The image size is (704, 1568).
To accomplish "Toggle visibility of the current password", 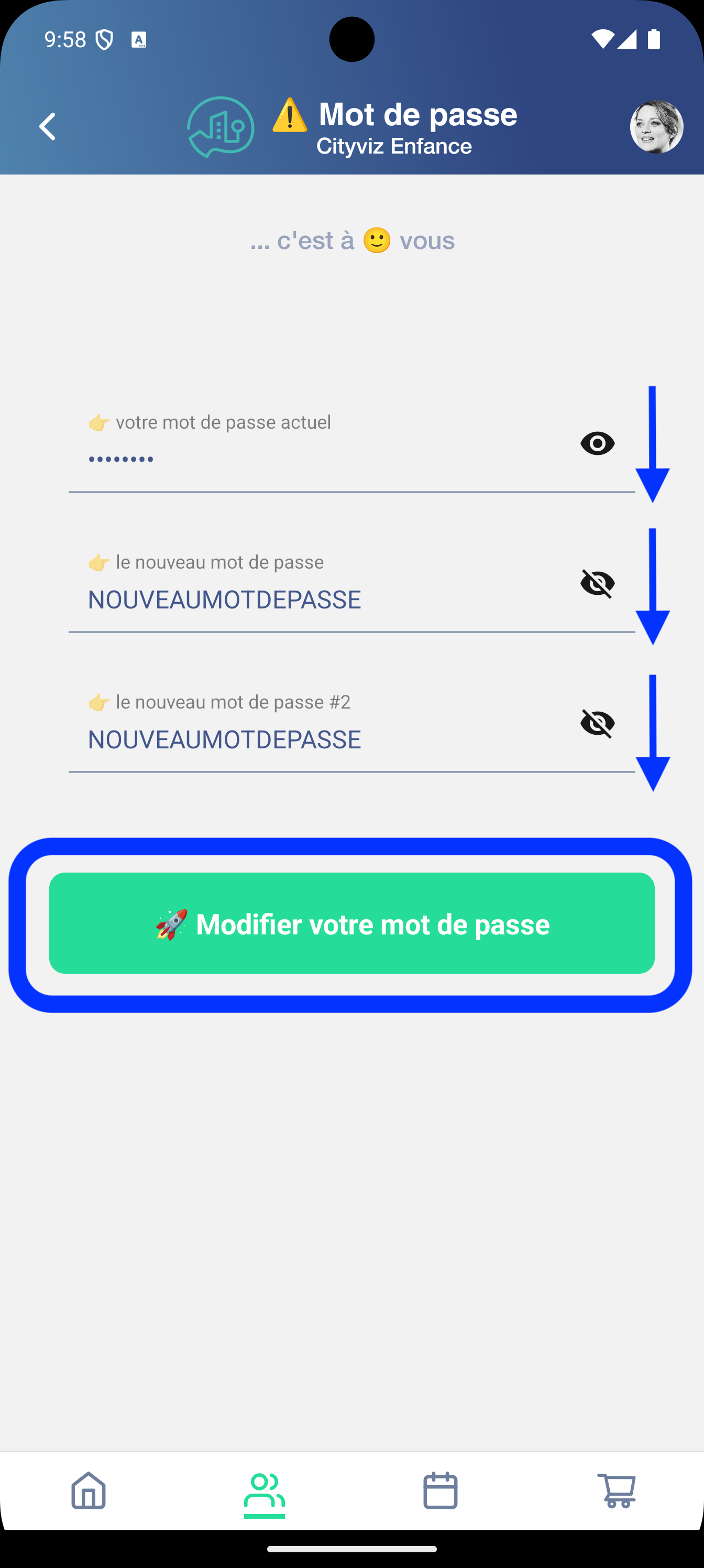I will (x=597, y=443).
